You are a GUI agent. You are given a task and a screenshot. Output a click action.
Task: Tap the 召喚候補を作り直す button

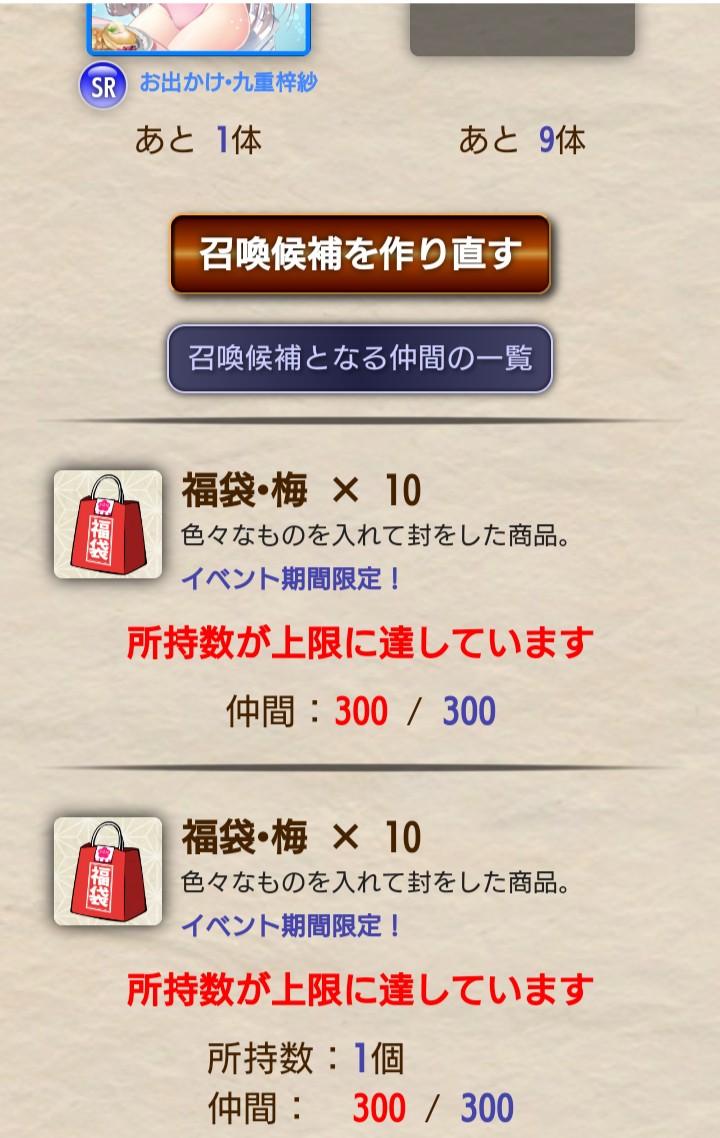(360, 254)
